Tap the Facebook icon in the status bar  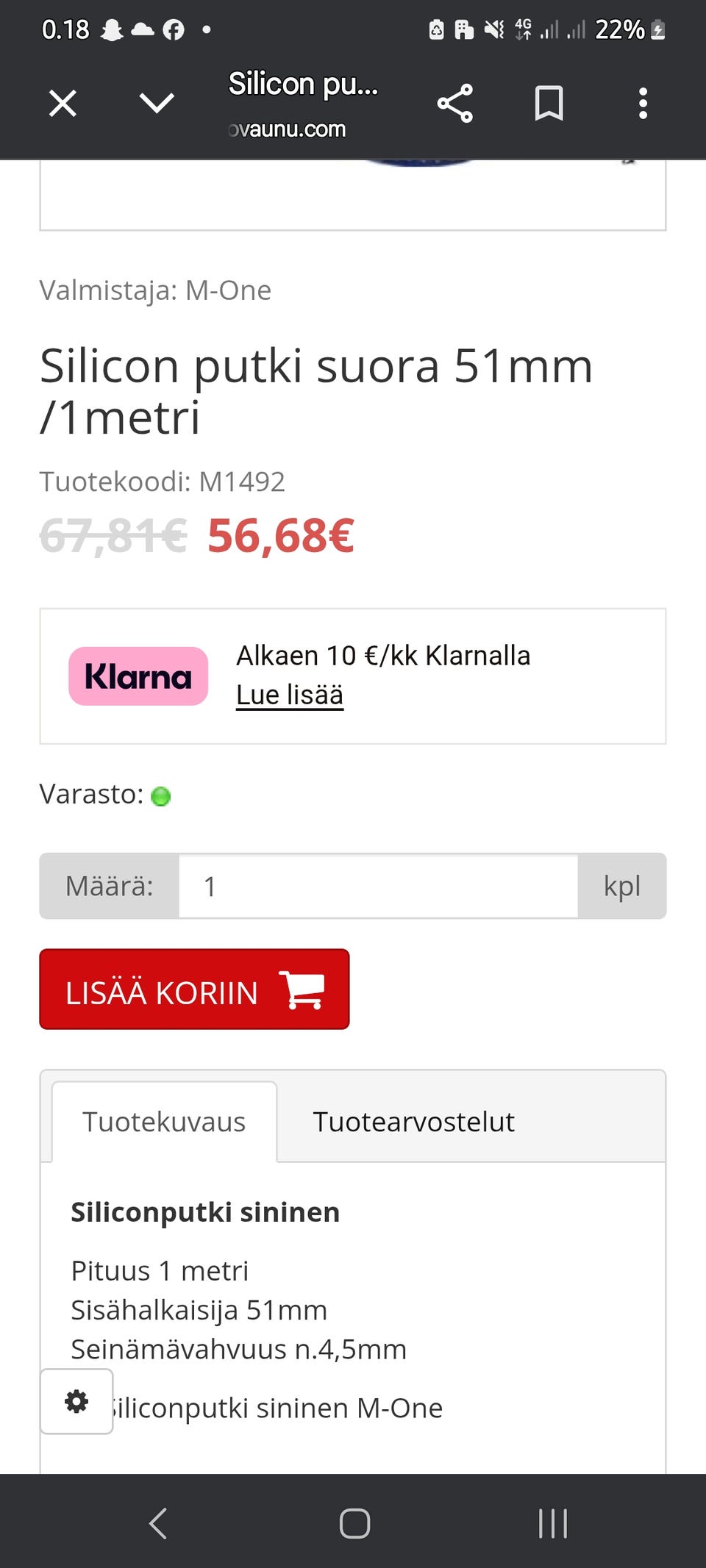click(x=174, y=29)
